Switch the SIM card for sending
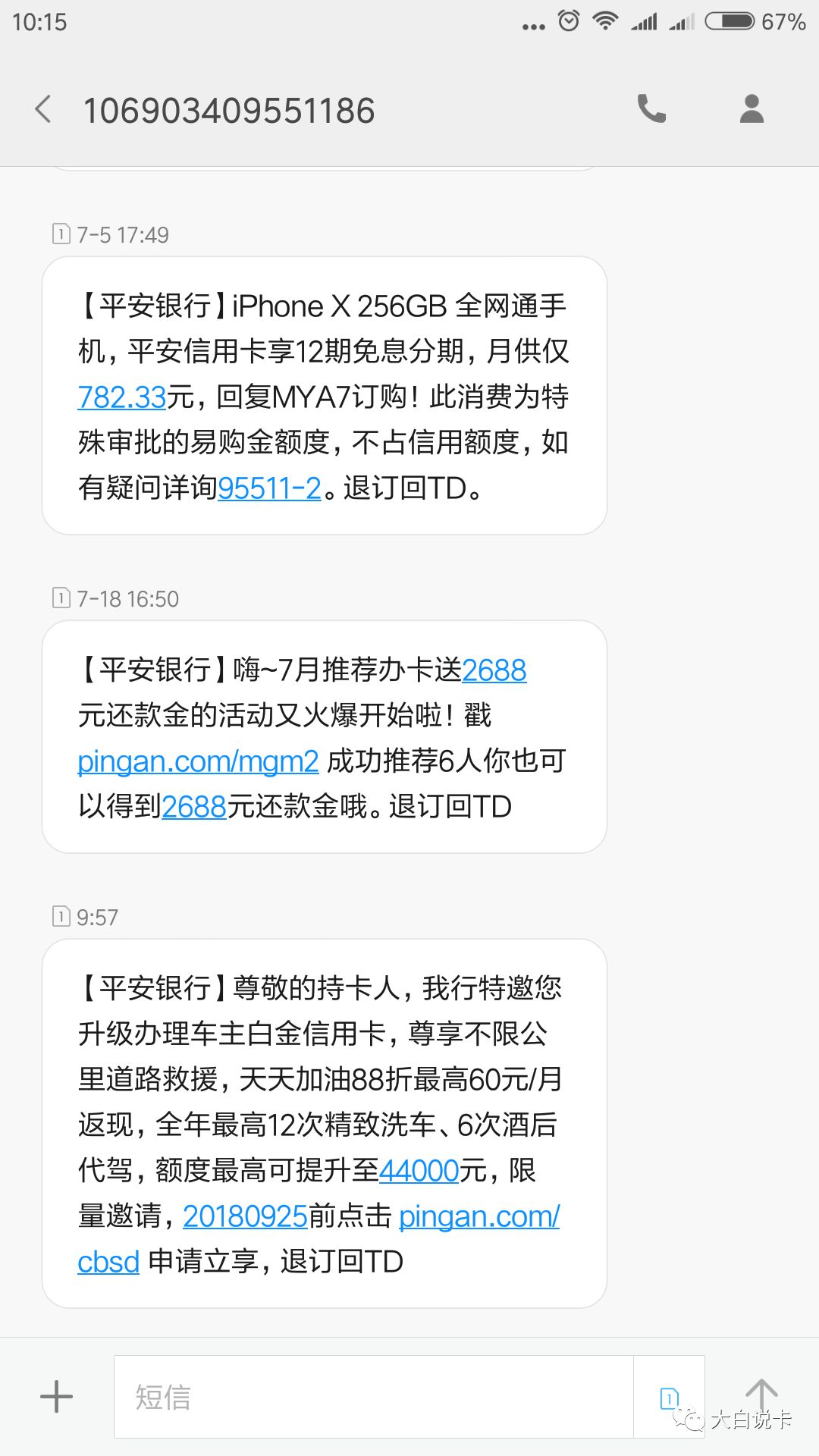The height and width of the screenshot is (1456, 819). pos(669,1397)
